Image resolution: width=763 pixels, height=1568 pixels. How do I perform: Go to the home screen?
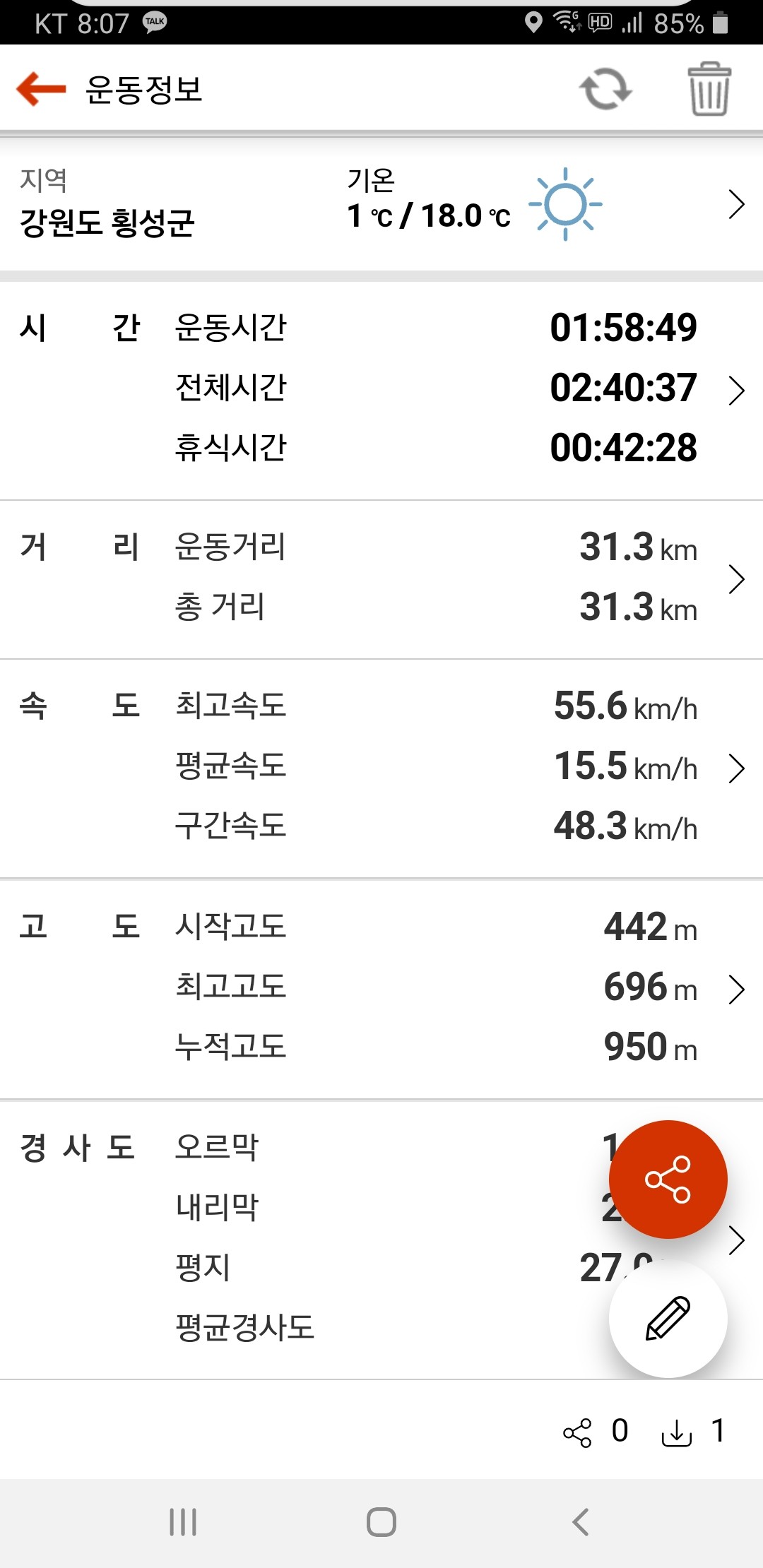point(381,1521)
